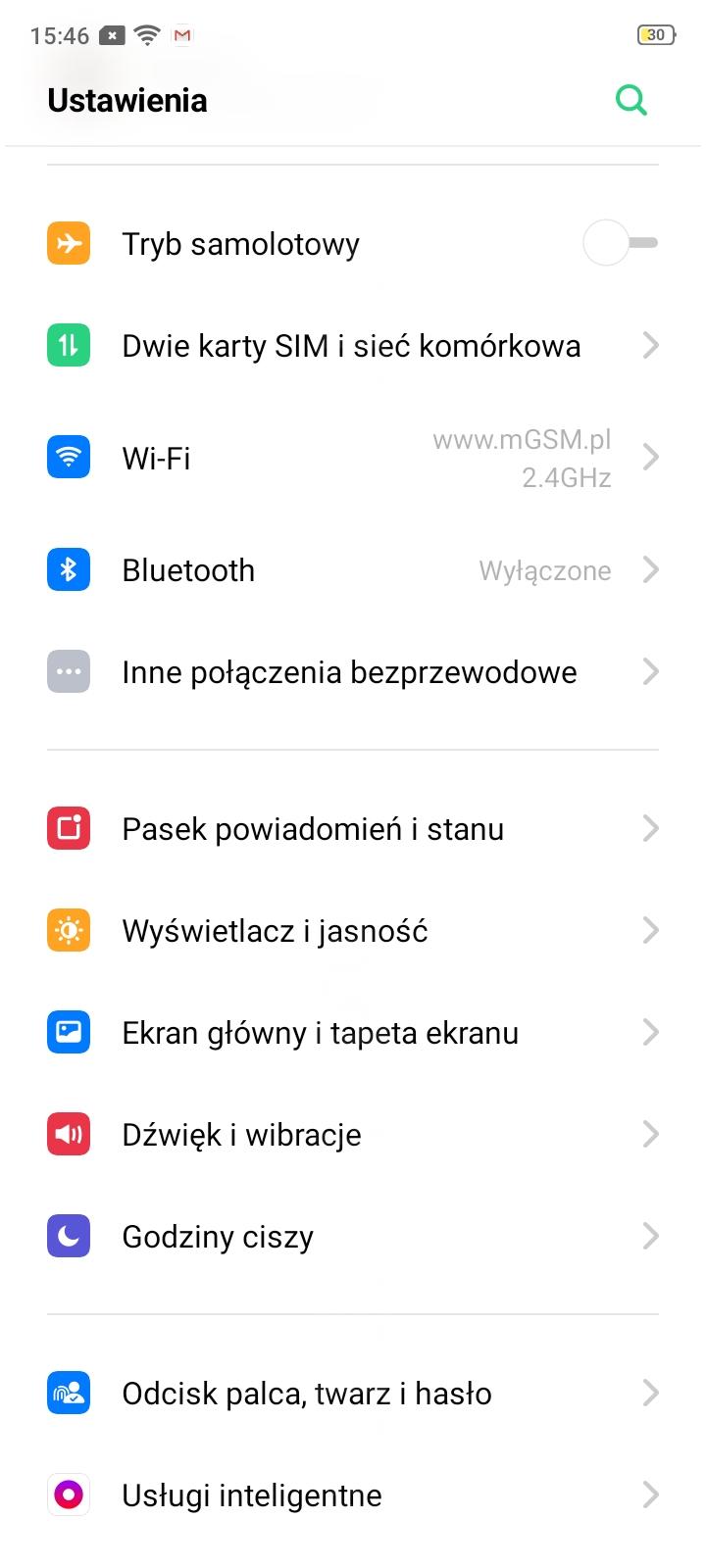The width and height of the screenshot is (706, 1568).
Task: Open Dźwięk i wibracje
Action: point(353,1135)
